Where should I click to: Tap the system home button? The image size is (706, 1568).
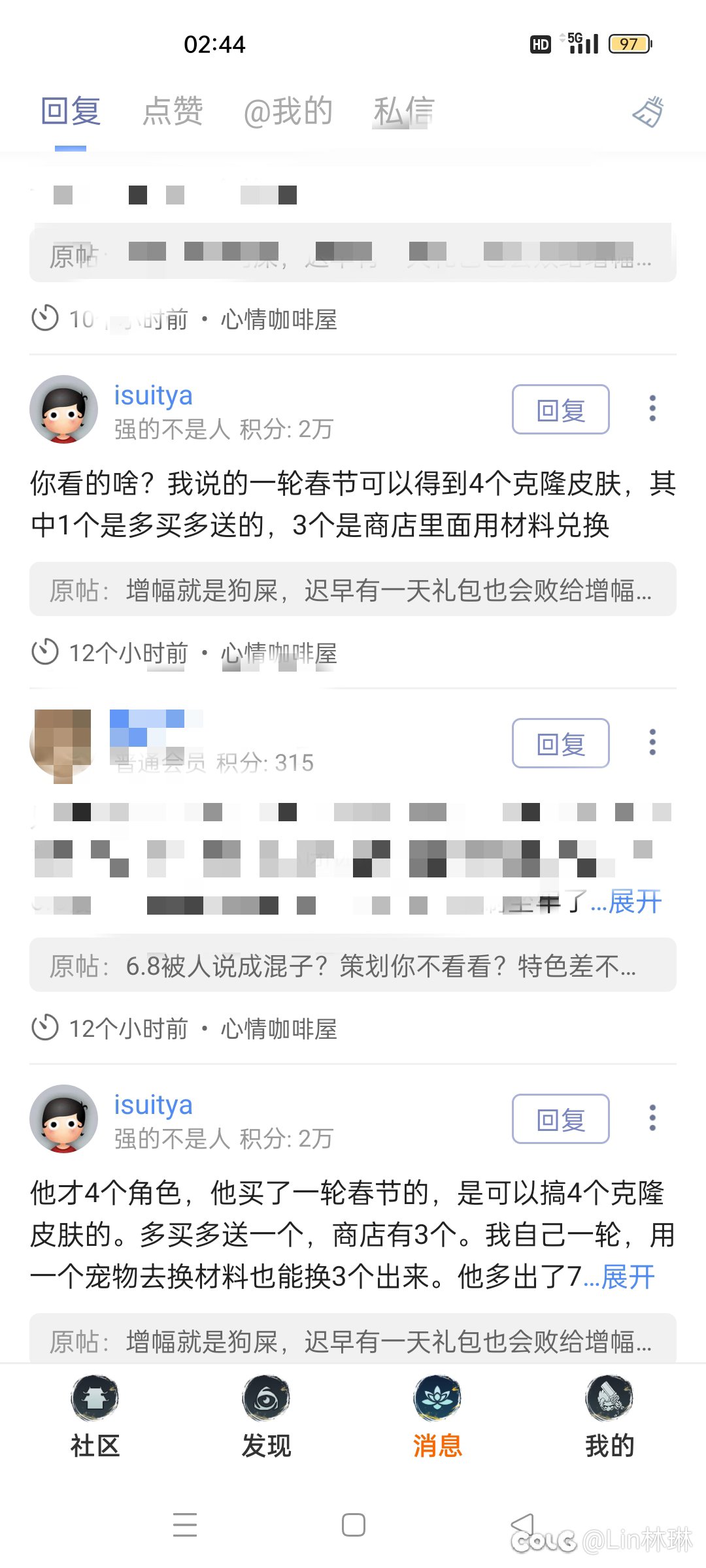point(354,1525)
